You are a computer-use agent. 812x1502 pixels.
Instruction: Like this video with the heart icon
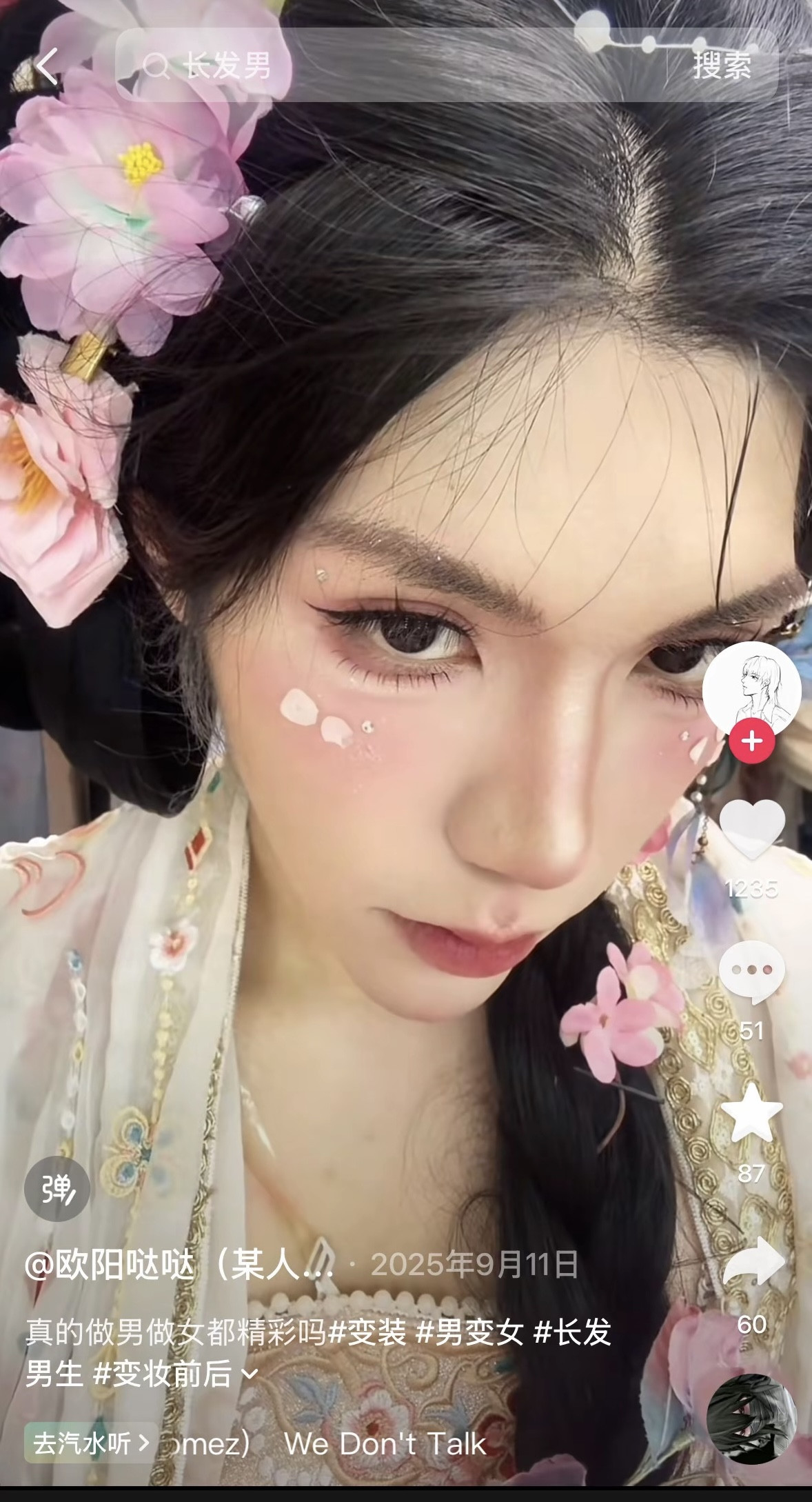(751, 830)
